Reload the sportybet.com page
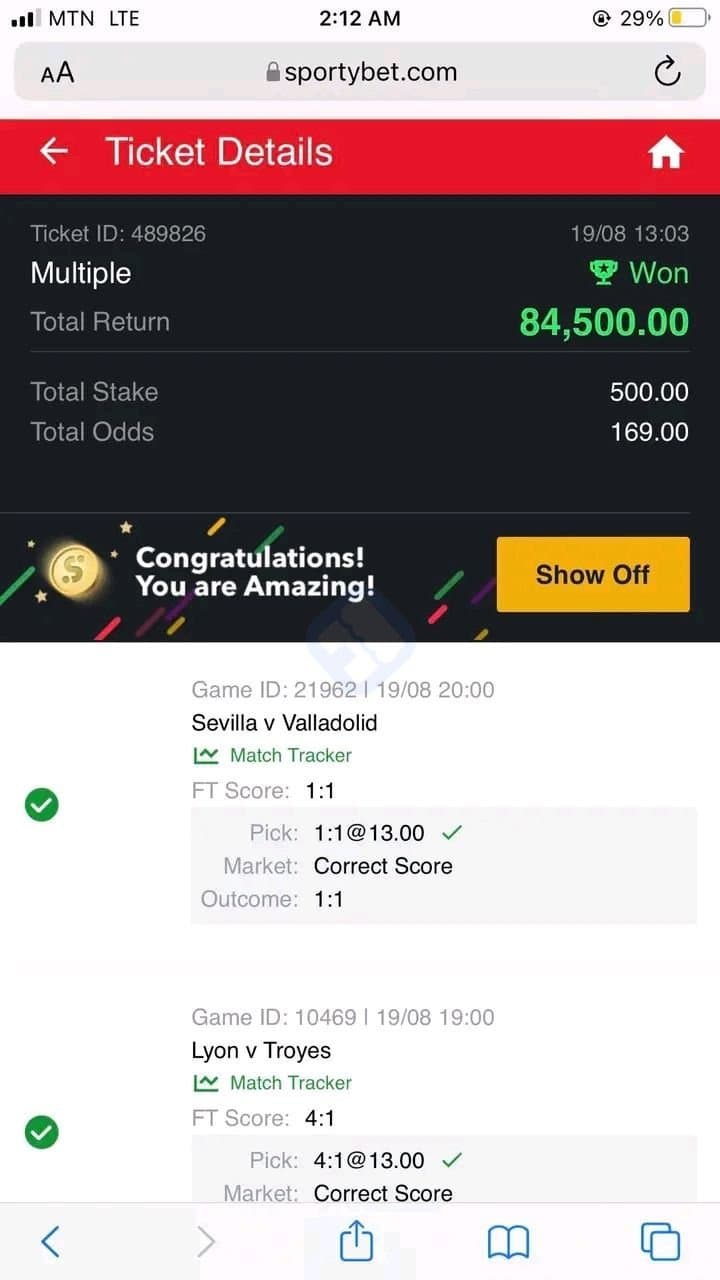The height and width of the screenshot is (1280, 720). [666, 72]
